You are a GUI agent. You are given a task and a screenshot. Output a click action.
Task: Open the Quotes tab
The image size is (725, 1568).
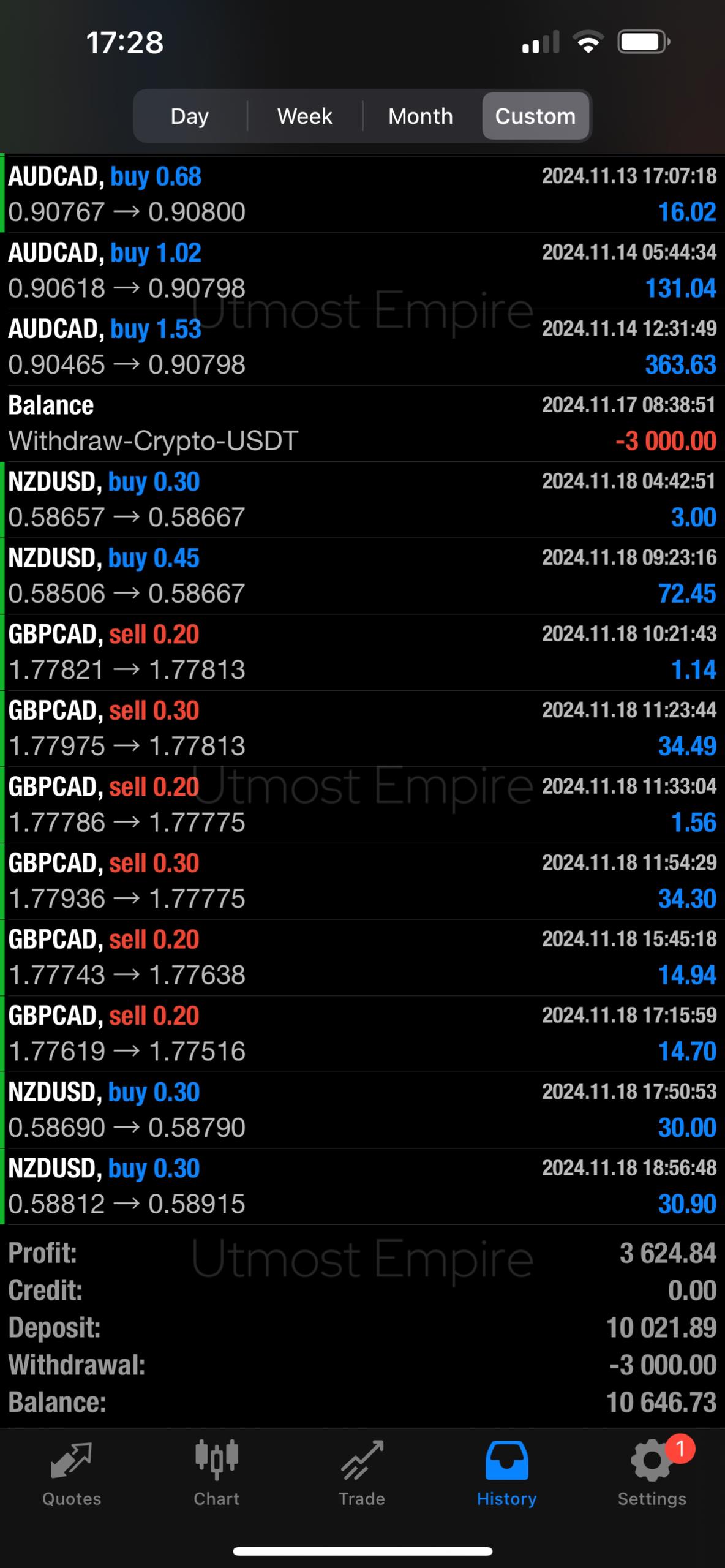(72, 1474)
